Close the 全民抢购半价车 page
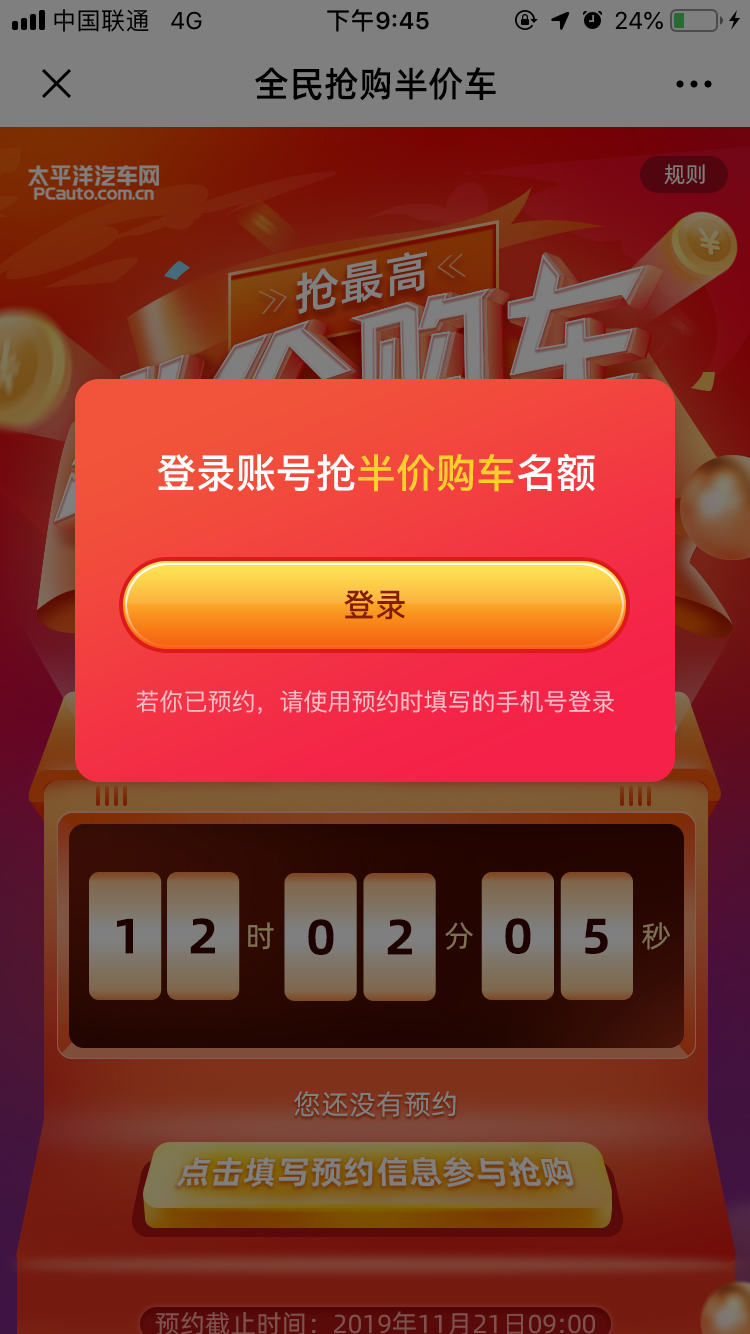 pos(56,84)
